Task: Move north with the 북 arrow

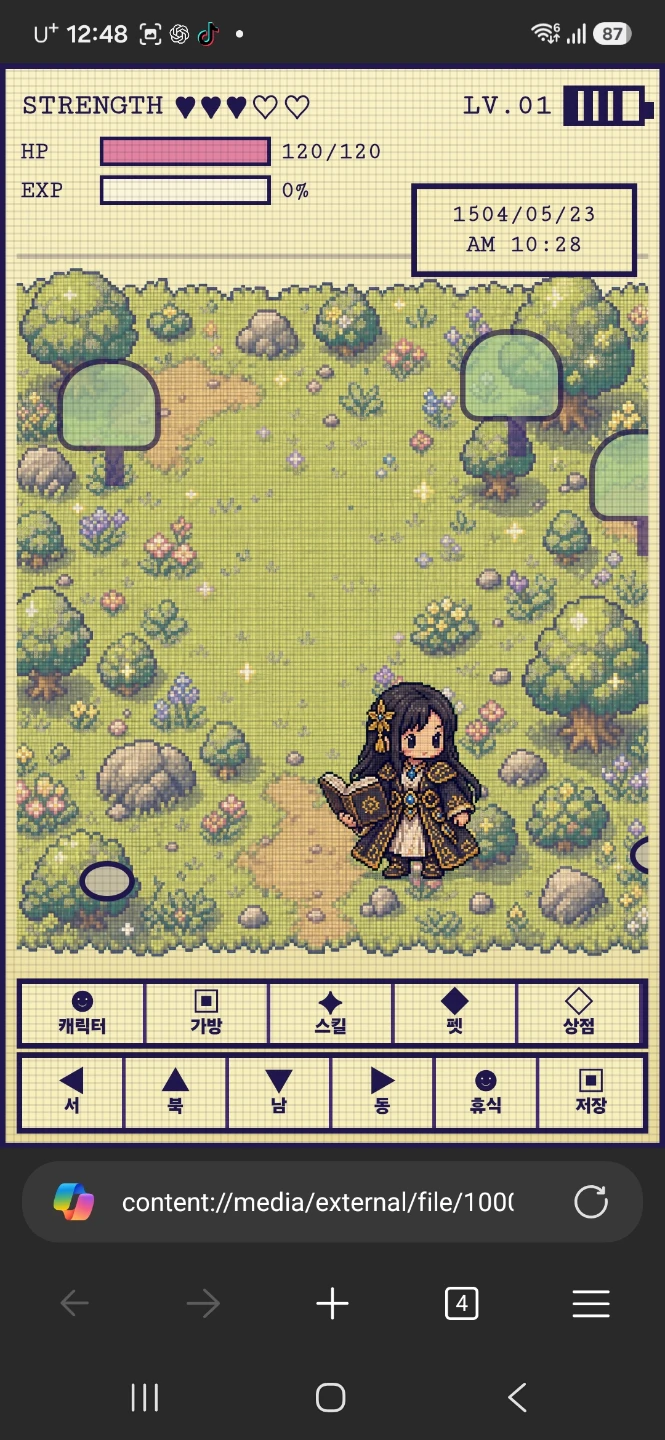Action: [x=176, y=1092]
